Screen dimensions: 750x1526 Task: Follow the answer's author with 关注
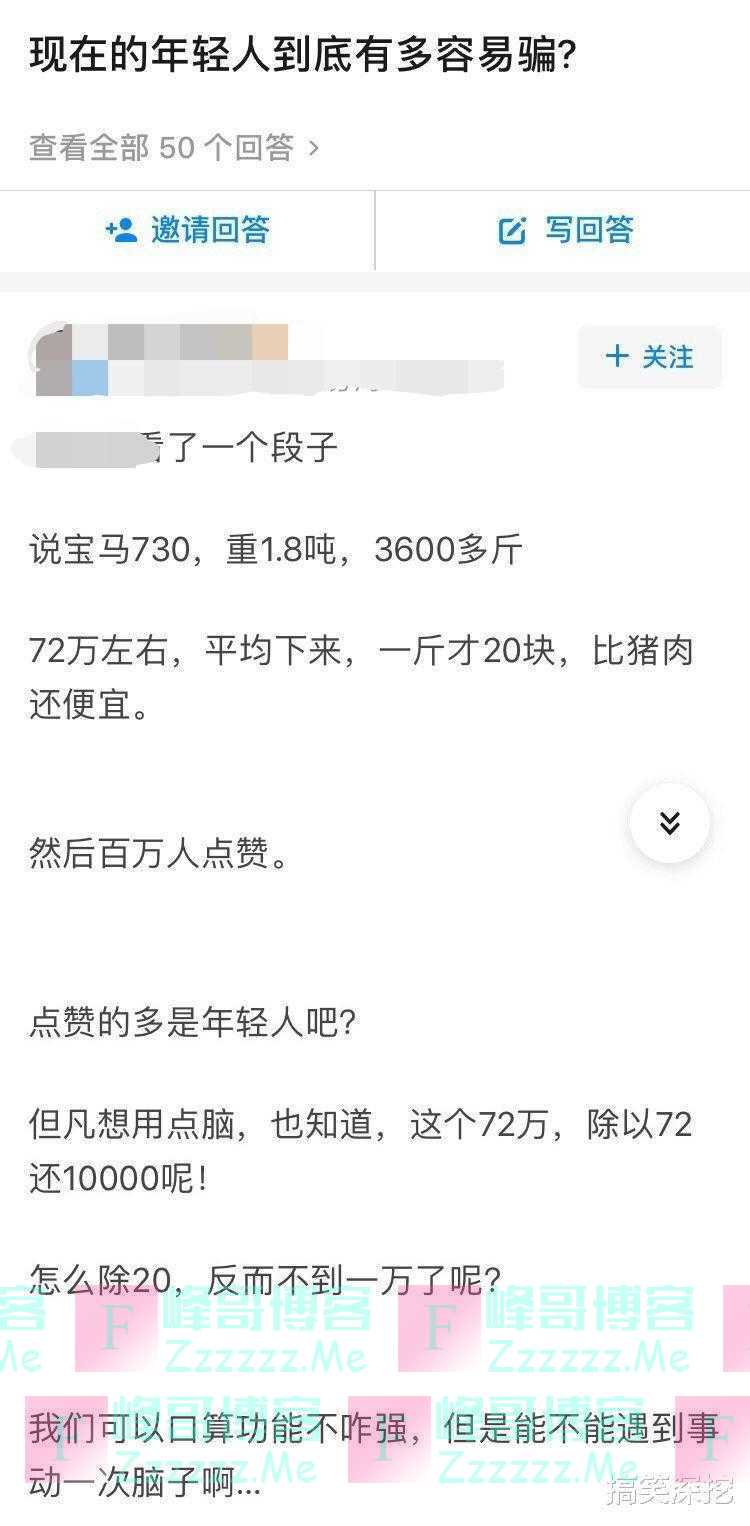[649, 356]
